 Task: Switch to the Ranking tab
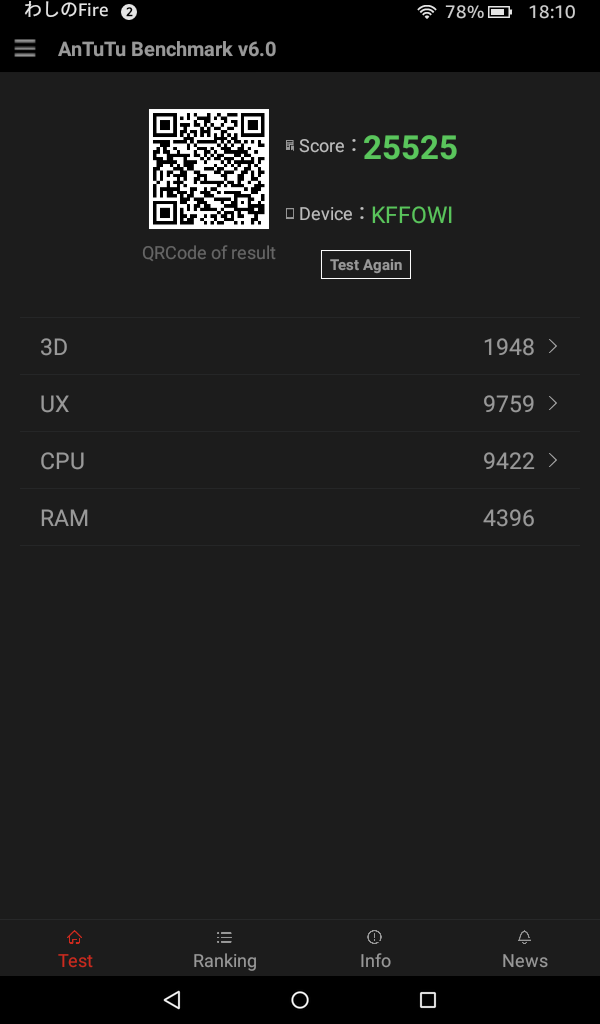tap(224, 949)
